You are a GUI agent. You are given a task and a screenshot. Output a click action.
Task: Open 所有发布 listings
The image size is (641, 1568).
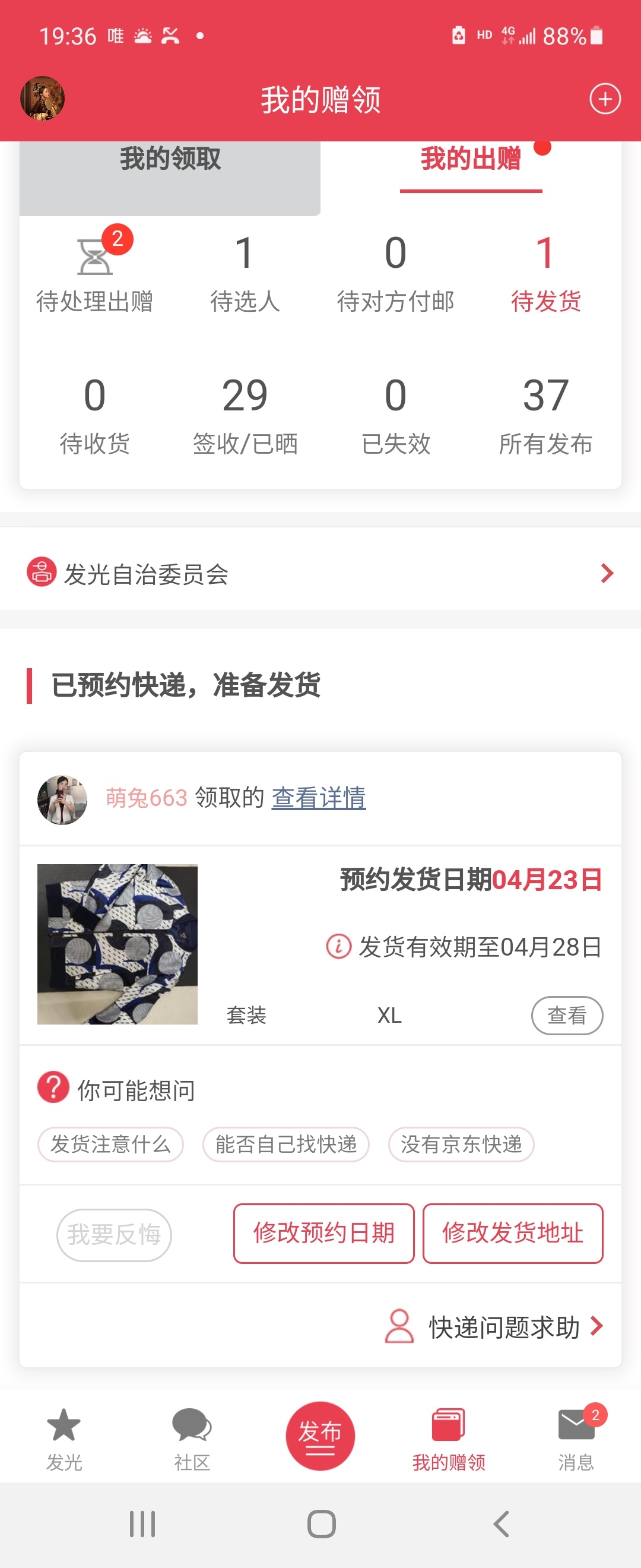[x=545, y=416]
